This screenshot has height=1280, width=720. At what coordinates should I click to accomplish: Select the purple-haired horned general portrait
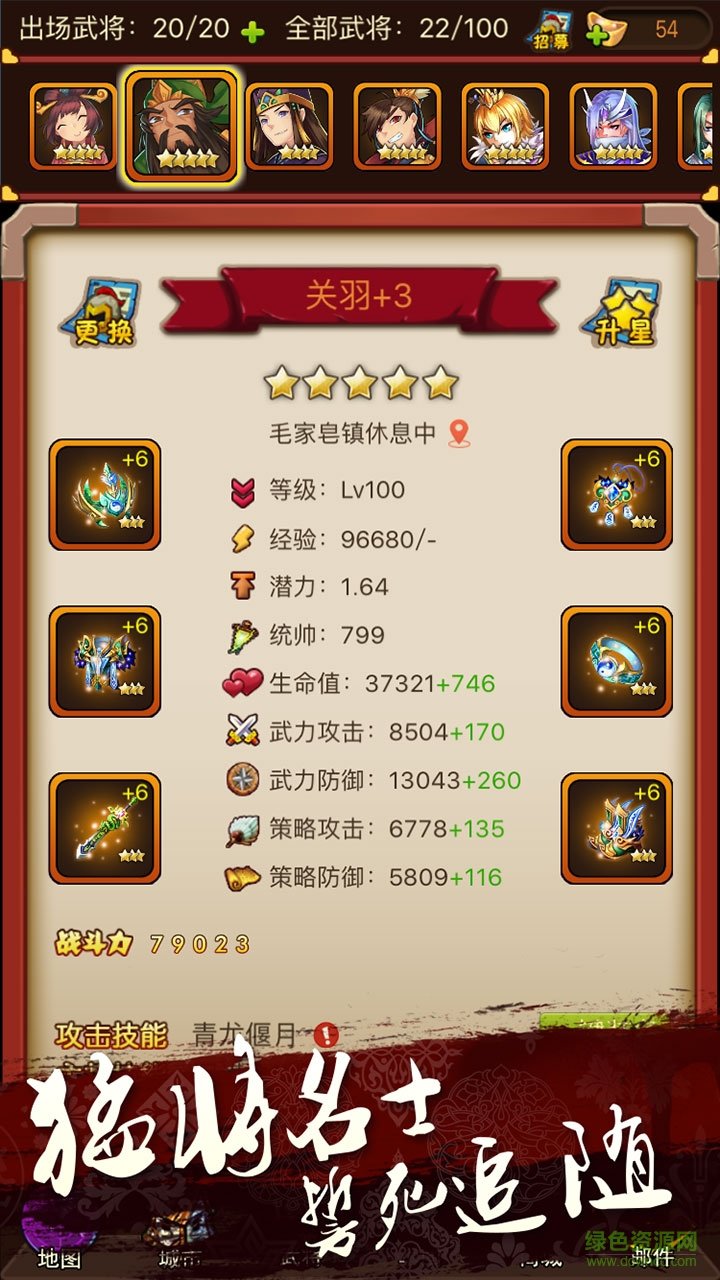coord(613,126)
